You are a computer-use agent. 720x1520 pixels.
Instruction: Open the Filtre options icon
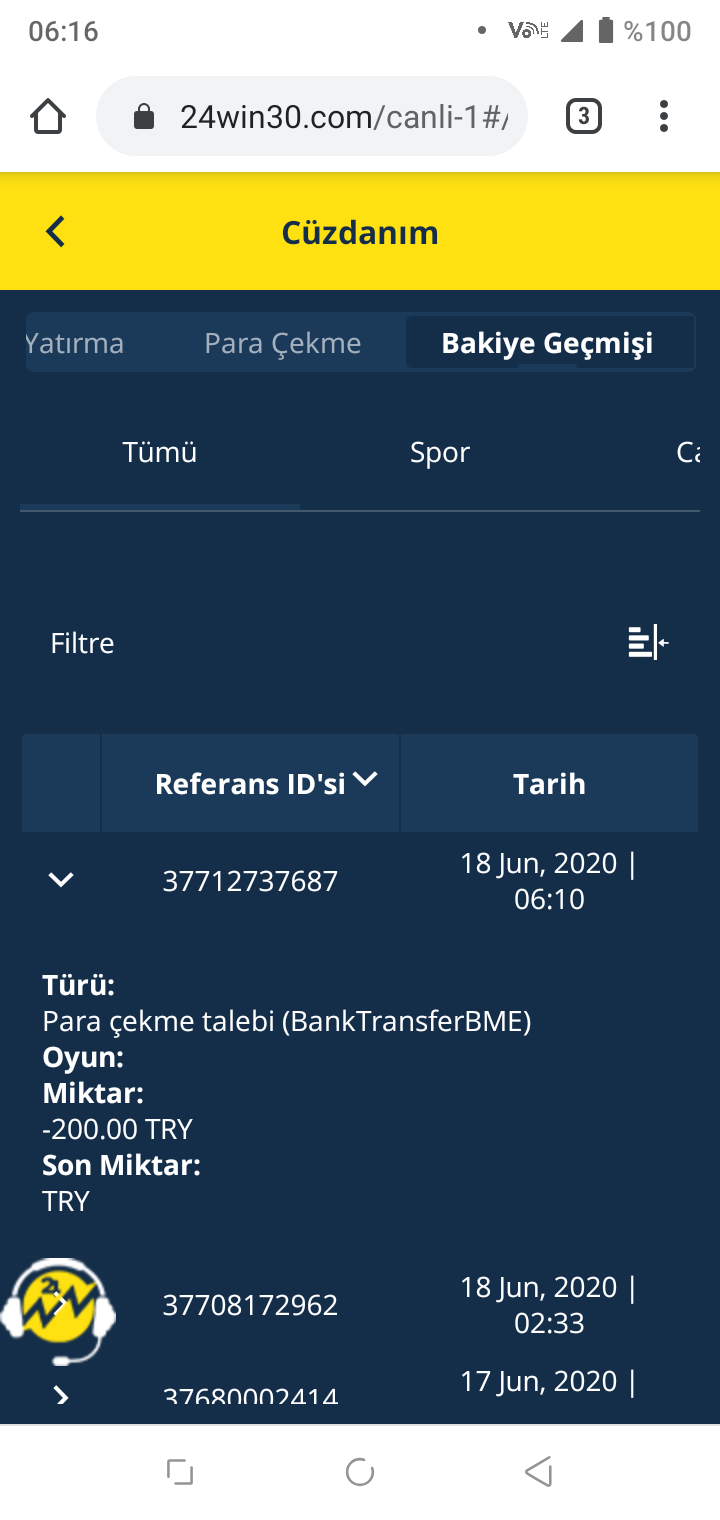[648, 642]
